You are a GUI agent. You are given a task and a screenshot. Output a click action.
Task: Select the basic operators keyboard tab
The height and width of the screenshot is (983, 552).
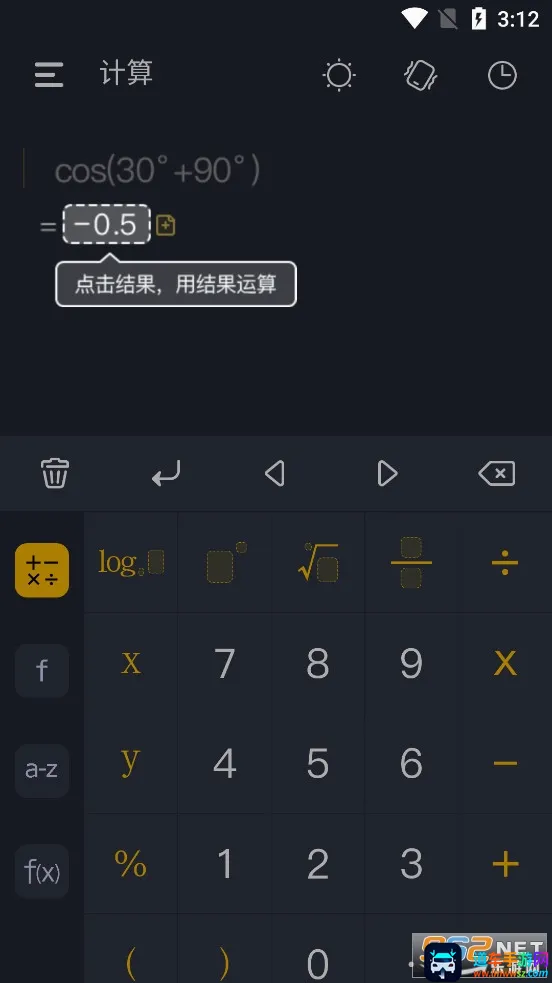point(42,570)
